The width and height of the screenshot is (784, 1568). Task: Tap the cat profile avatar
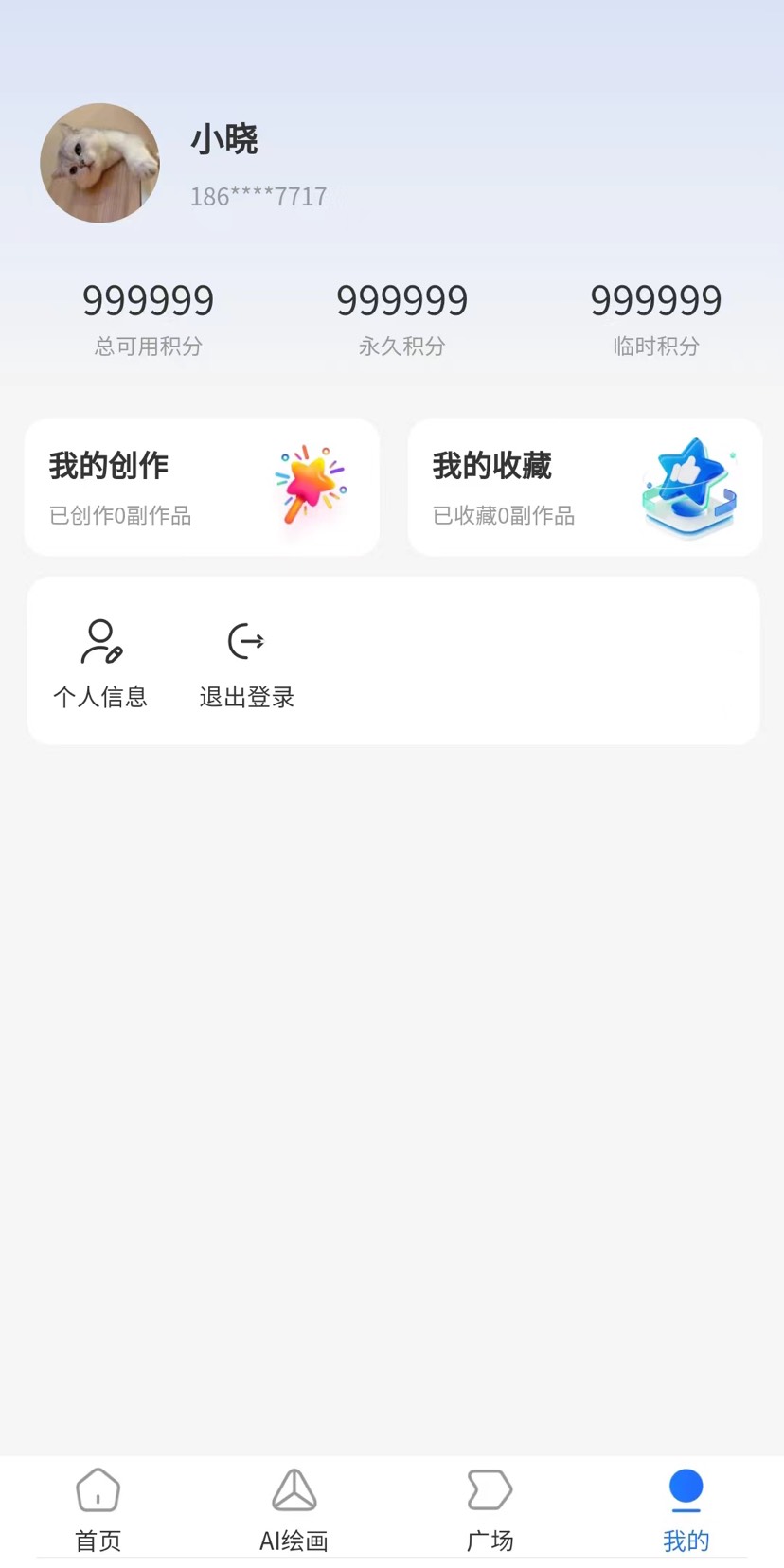[x=100, y=163]
